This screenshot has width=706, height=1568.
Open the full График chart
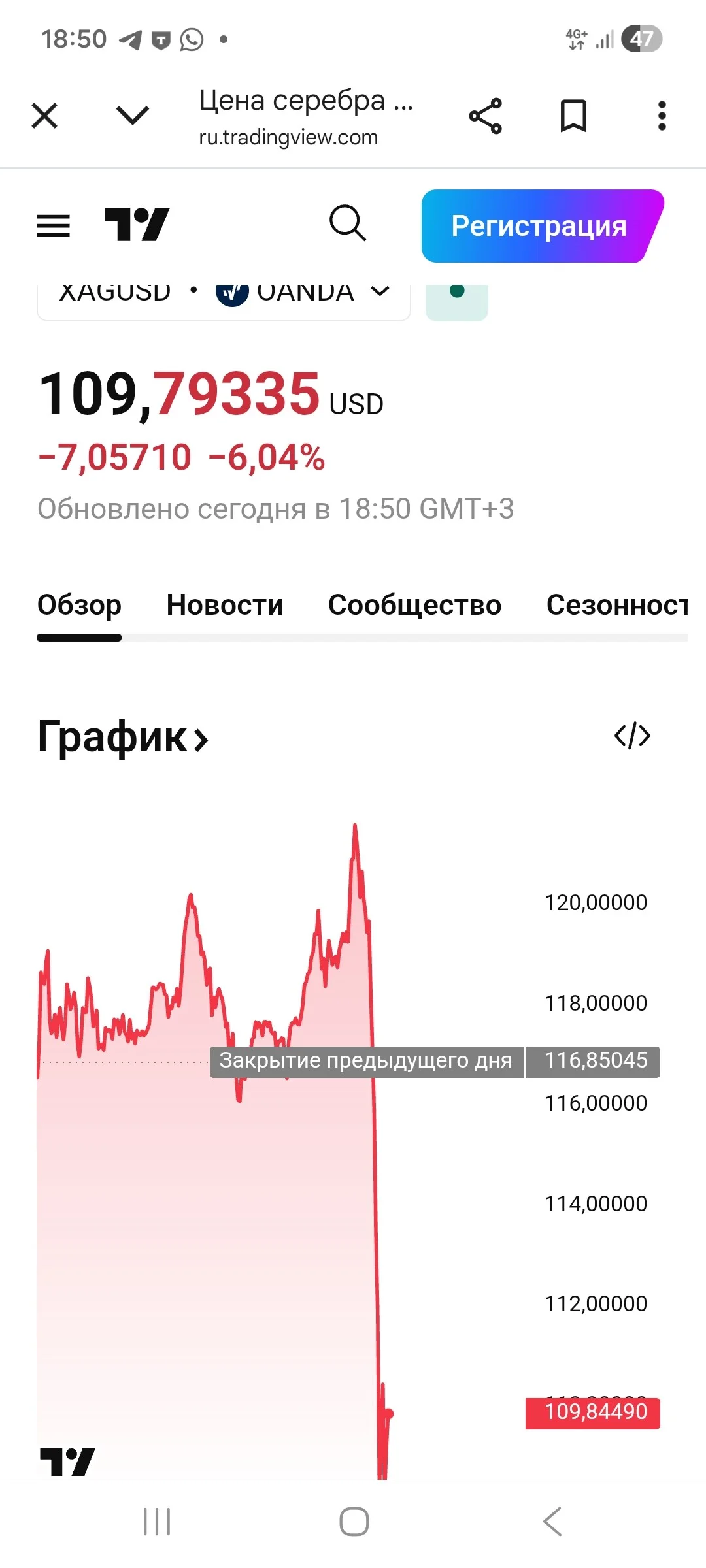click(123, 737)
